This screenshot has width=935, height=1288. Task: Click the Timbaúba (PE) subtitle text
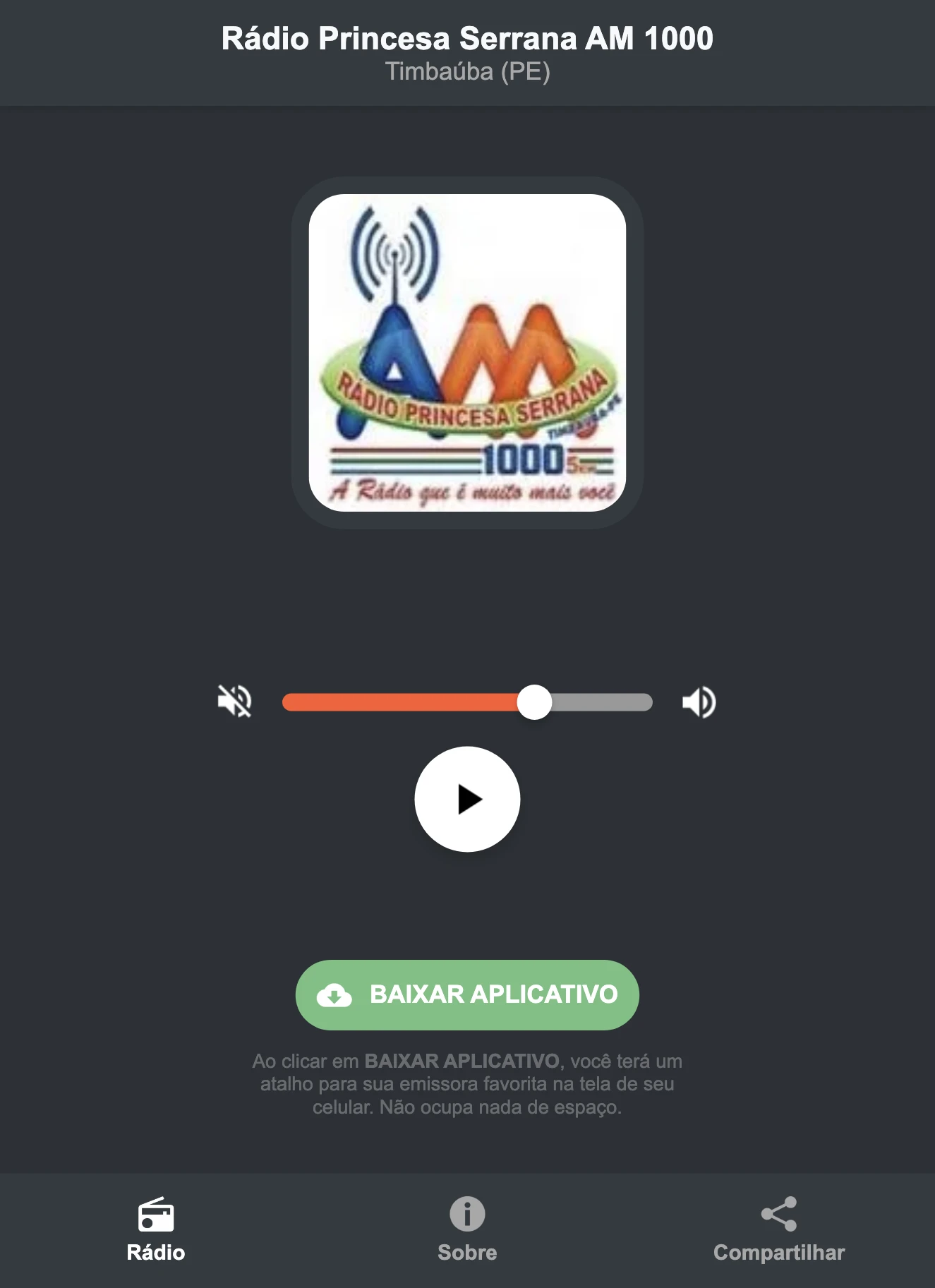click(x=467, y=71)
